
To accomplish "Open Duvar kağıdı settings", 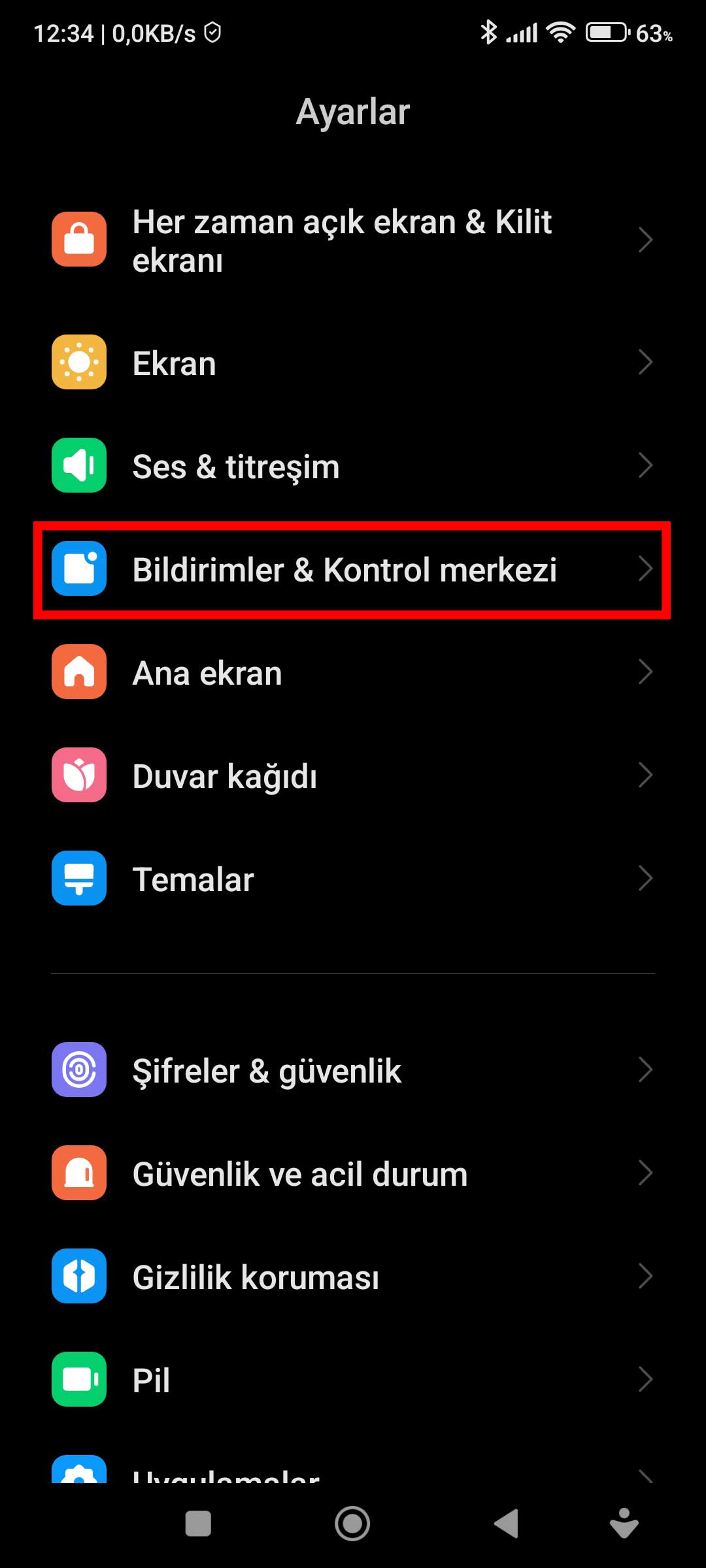I will 353,776.
